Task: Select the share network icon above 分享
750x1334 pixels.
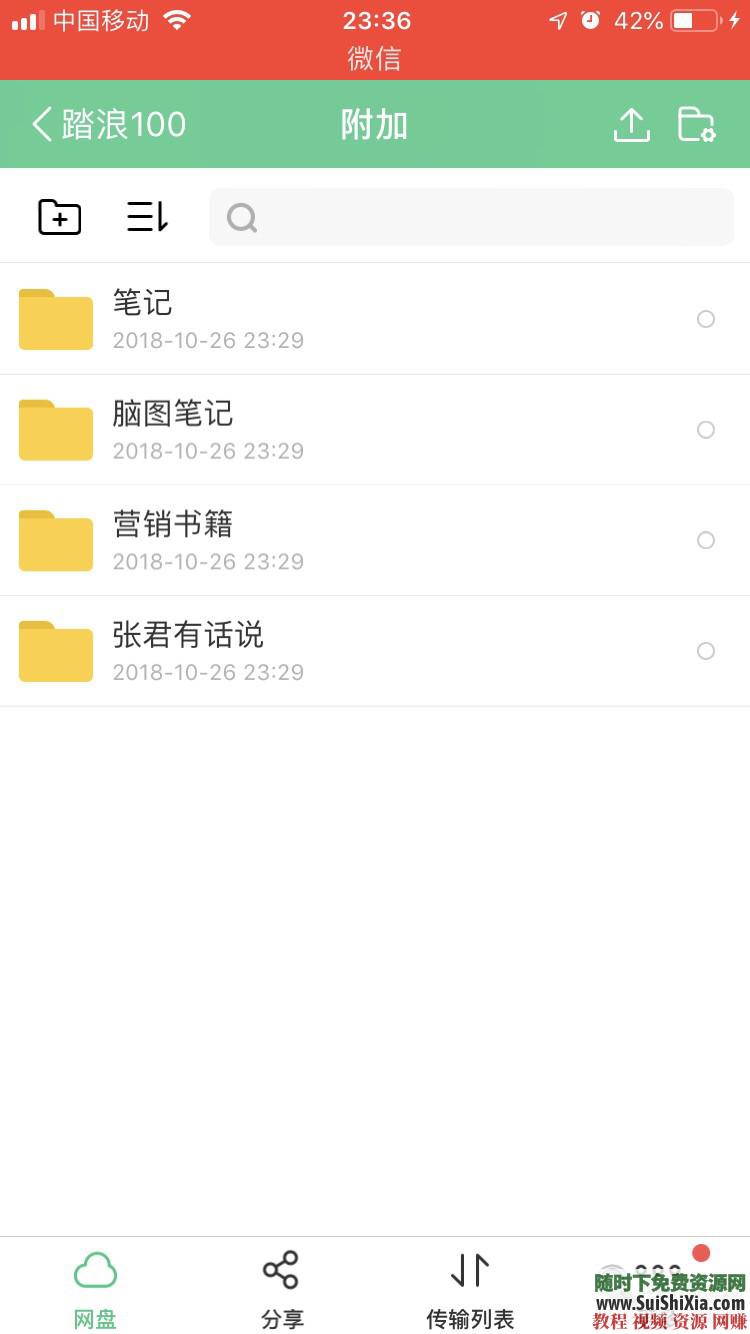Action: [281, 1268]
